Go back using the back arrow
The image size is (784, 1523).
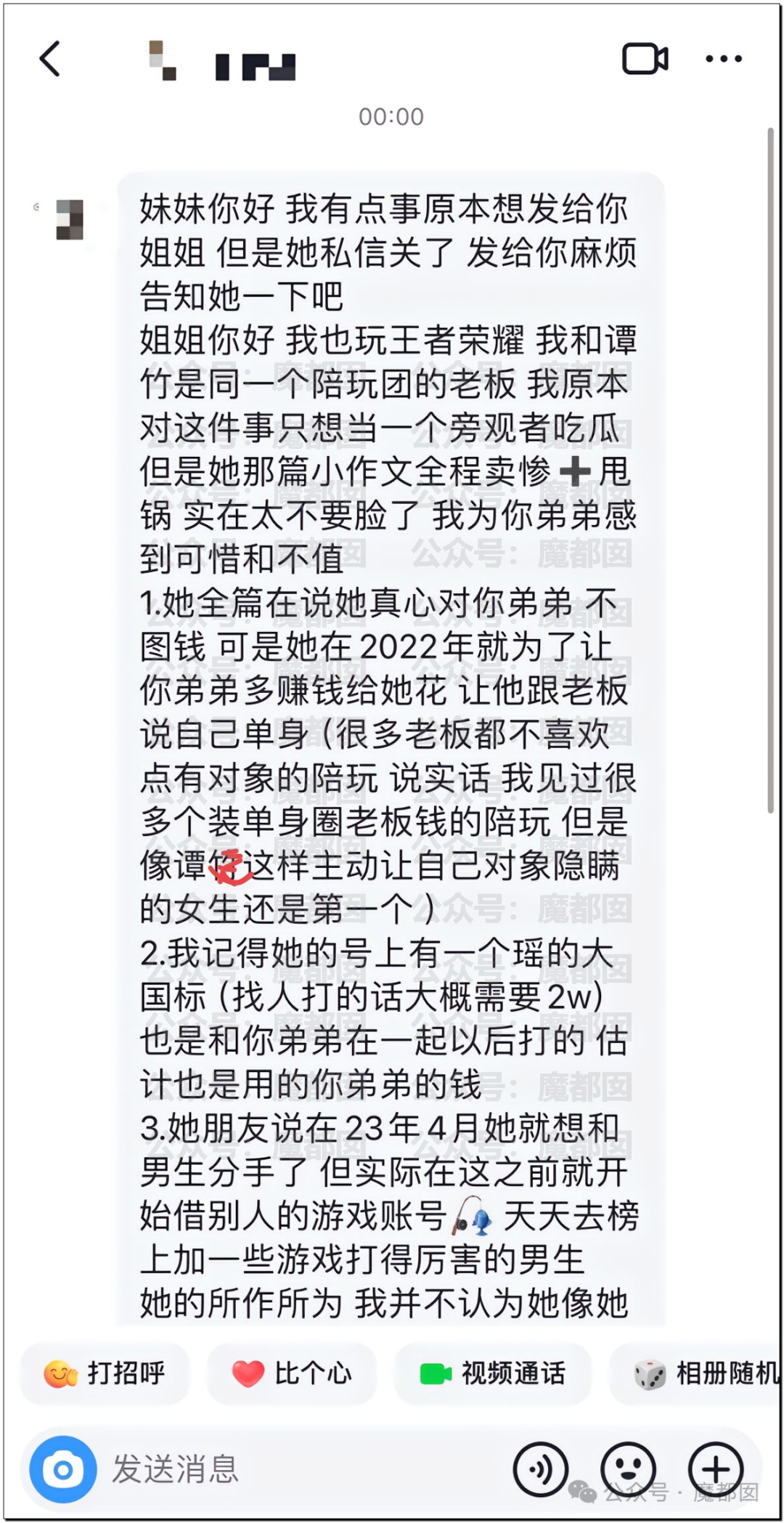(49, 59)
